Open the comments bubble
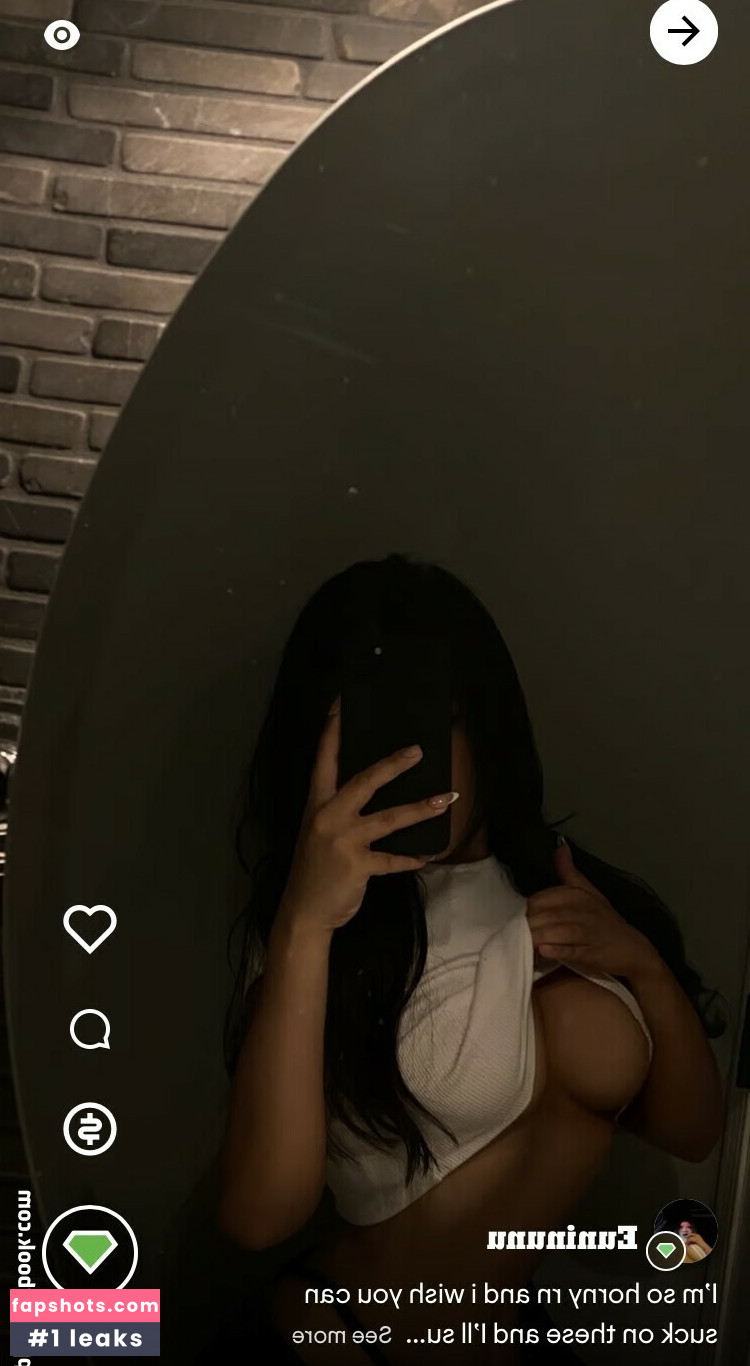The image size is (750, 1366). (x=90, y=1029)
